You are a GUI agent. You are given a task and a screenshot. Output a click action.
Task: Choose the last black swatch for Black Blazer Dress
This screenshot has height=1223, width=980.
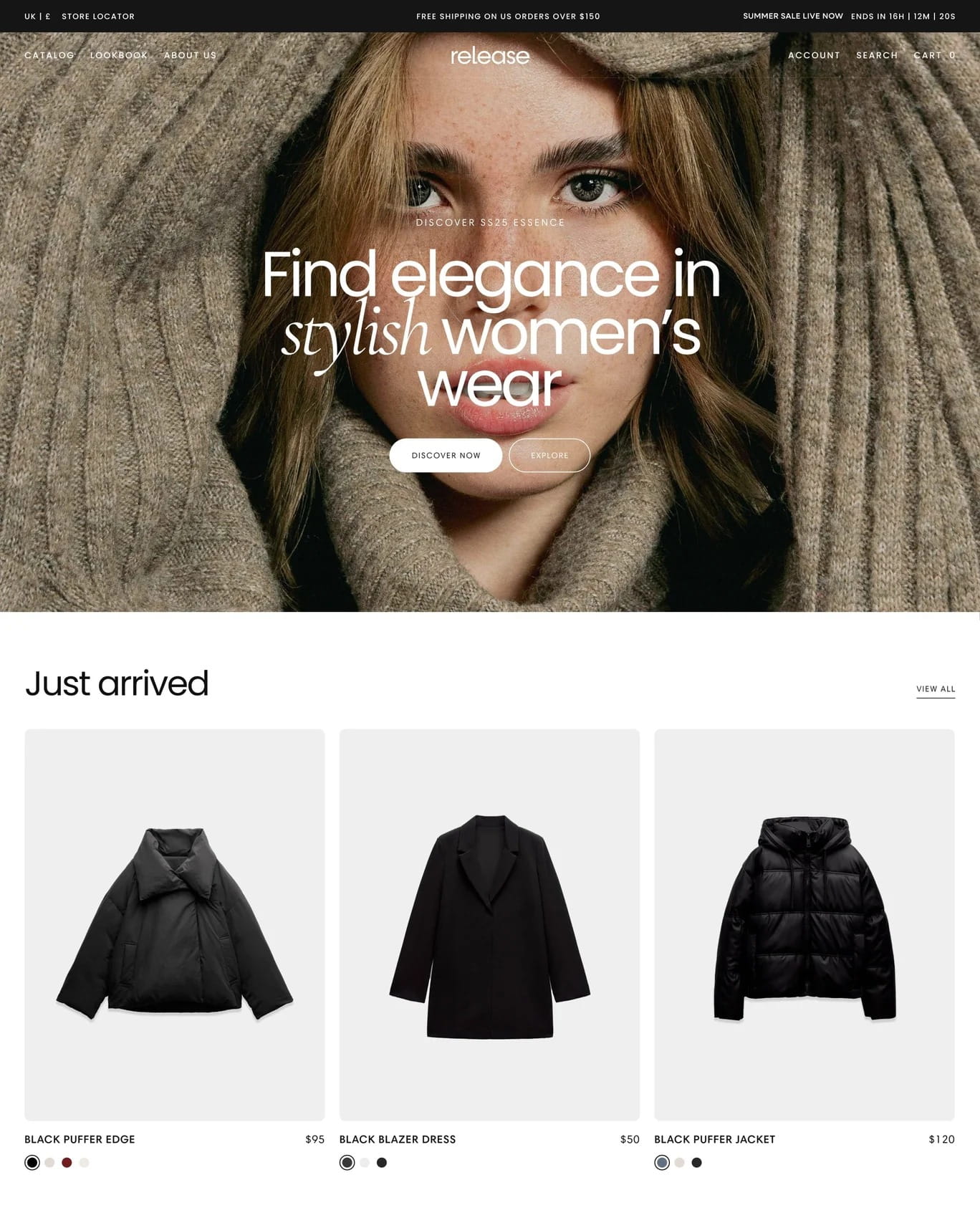382,1163
